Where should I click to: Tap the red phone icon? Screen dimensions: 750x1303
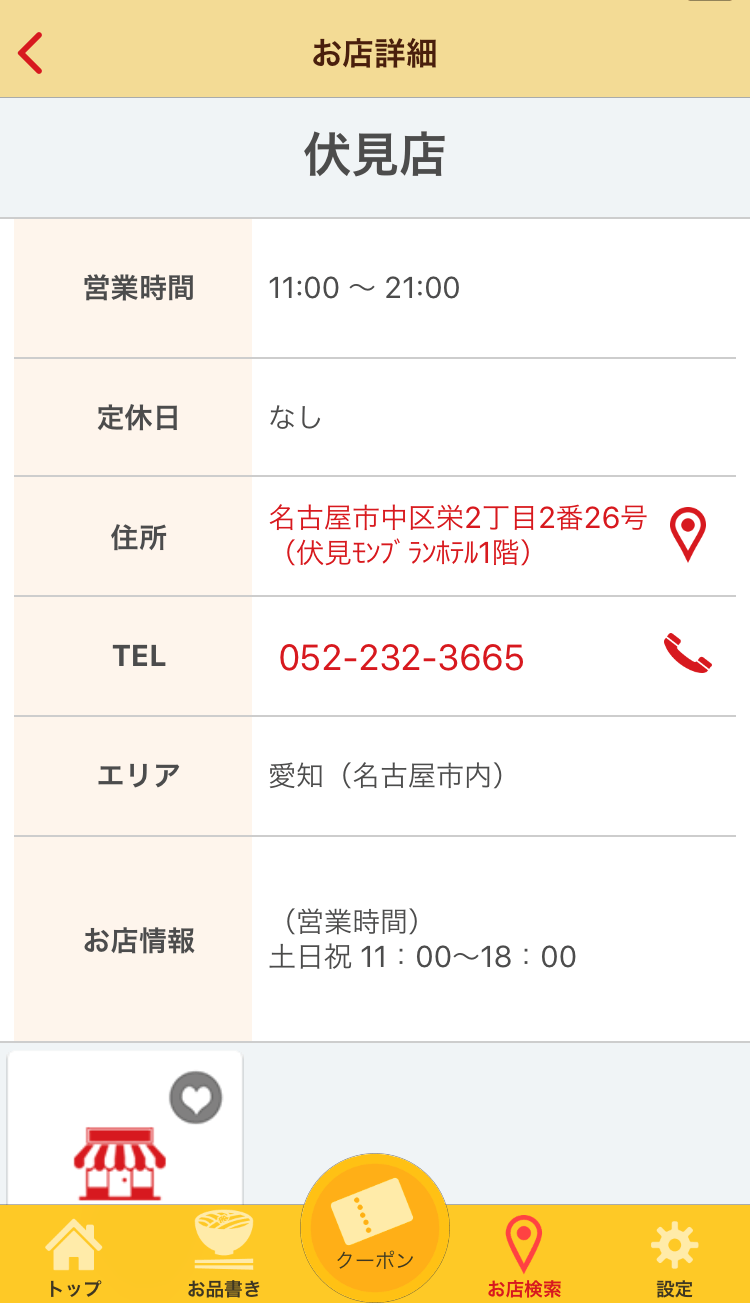687,655
